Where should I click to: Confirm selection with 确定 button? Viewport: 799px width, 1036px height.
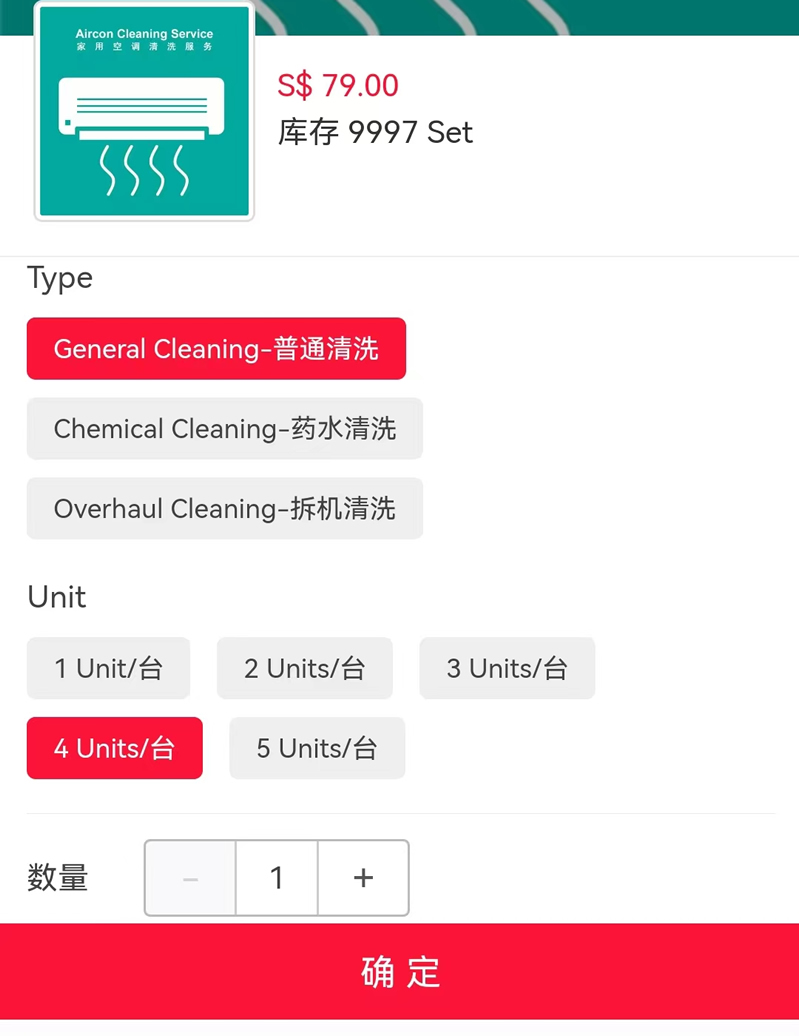[399, 972]
